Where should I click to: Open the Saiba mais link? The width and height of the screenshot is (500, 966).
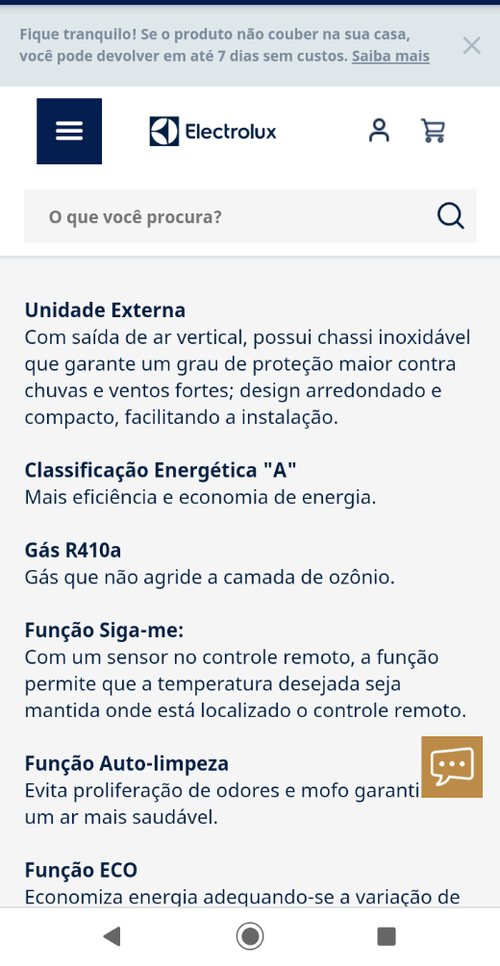point(390,57)
